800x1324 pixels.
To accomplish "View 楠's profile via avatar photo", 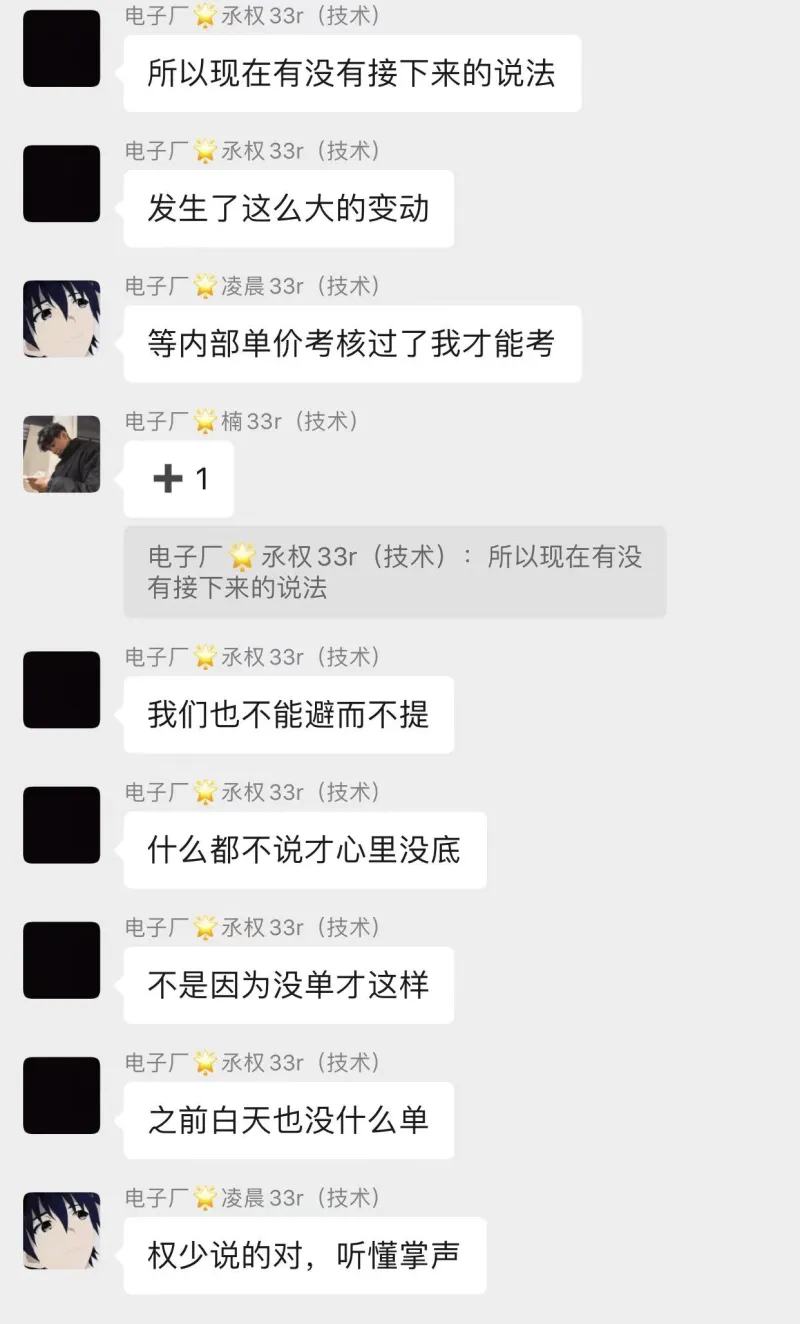I will [61, 454].
